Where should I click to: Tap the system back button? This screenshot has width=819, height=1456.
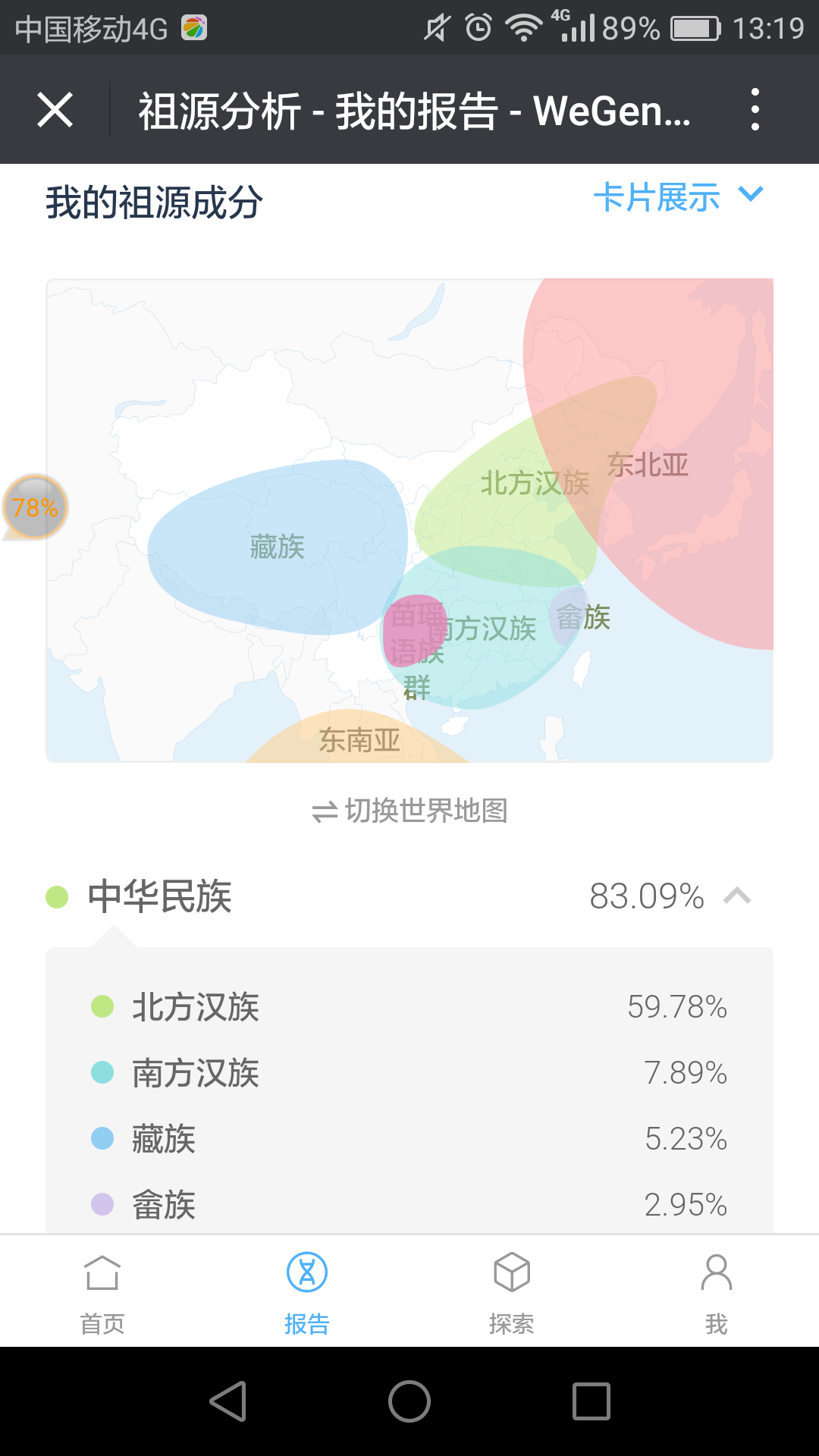tap(227, 1401)
